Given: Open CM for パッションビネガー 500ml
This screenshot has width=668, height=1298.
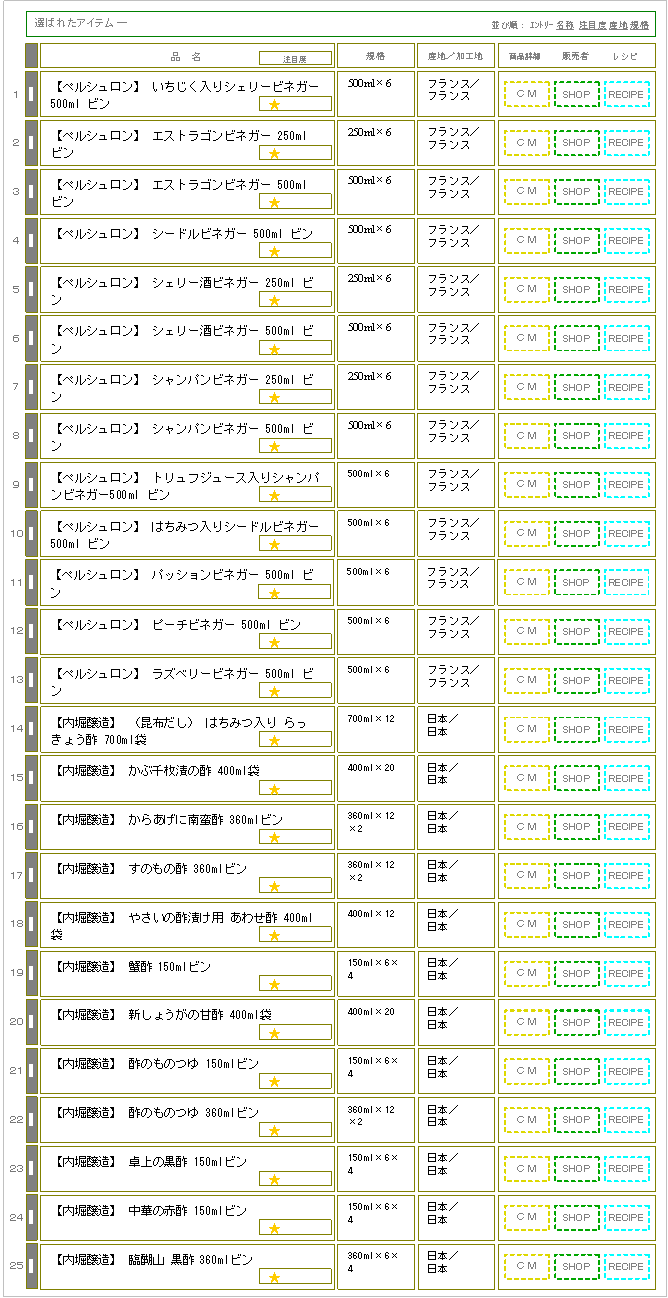Looking at the screenshot, I should coord(526,583).
